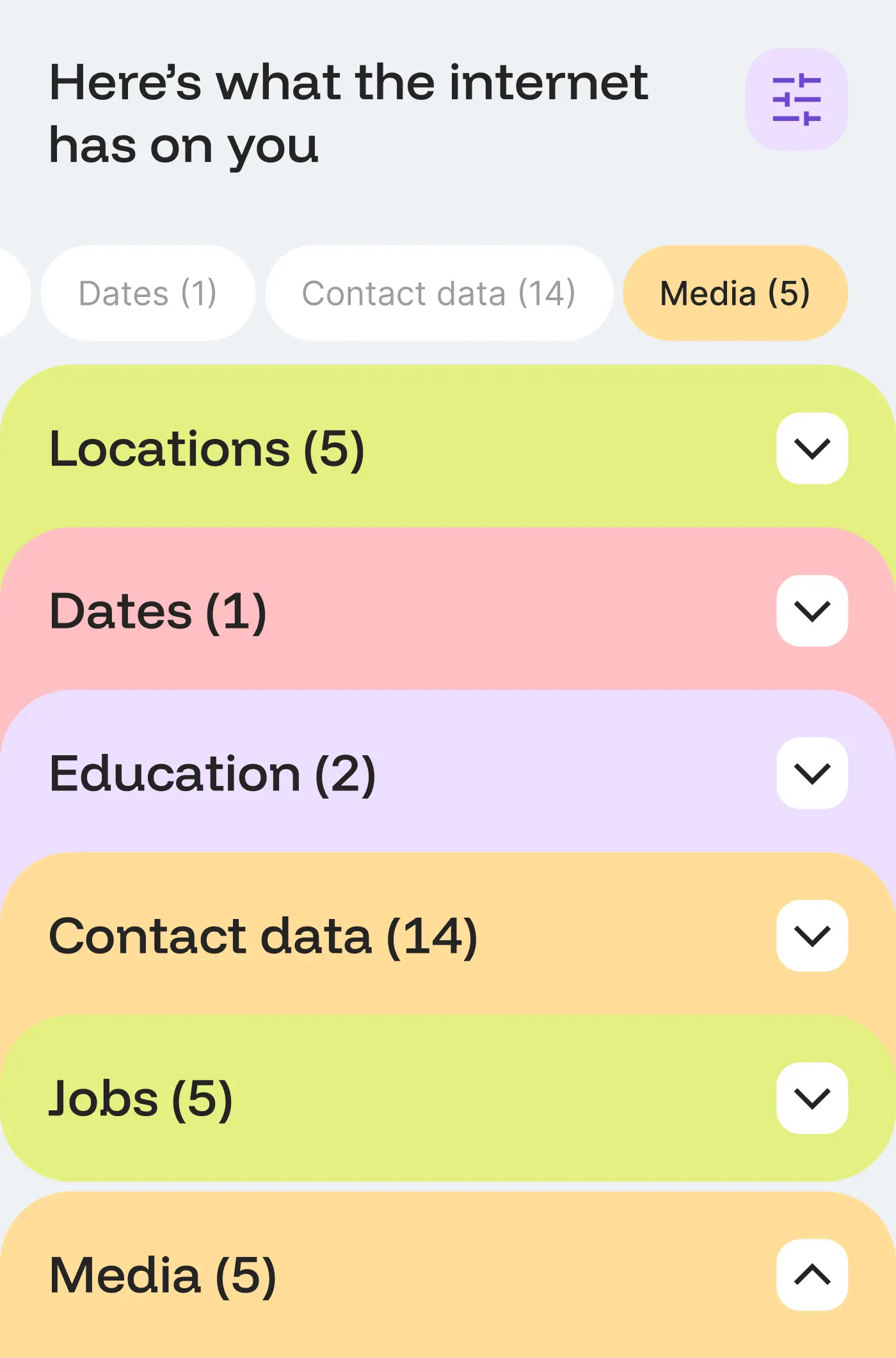The image size is (896, 1358).
Task: Select the Dates (1) filter chip
Action: click(x=147, y=293)
